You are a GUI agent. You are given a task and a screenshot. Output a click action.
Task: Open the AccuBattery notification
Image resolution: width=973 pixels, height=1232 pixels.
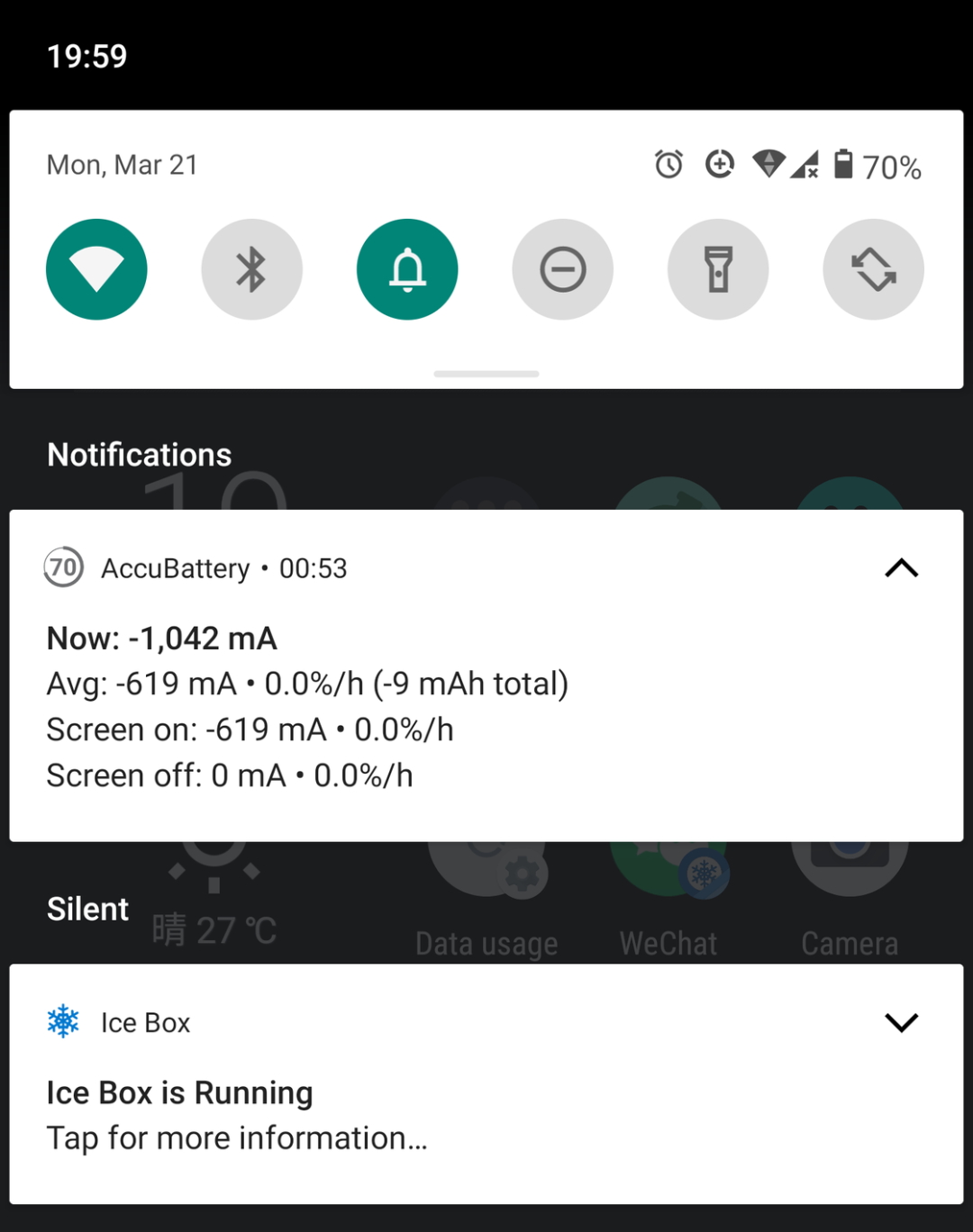[486, 675]
